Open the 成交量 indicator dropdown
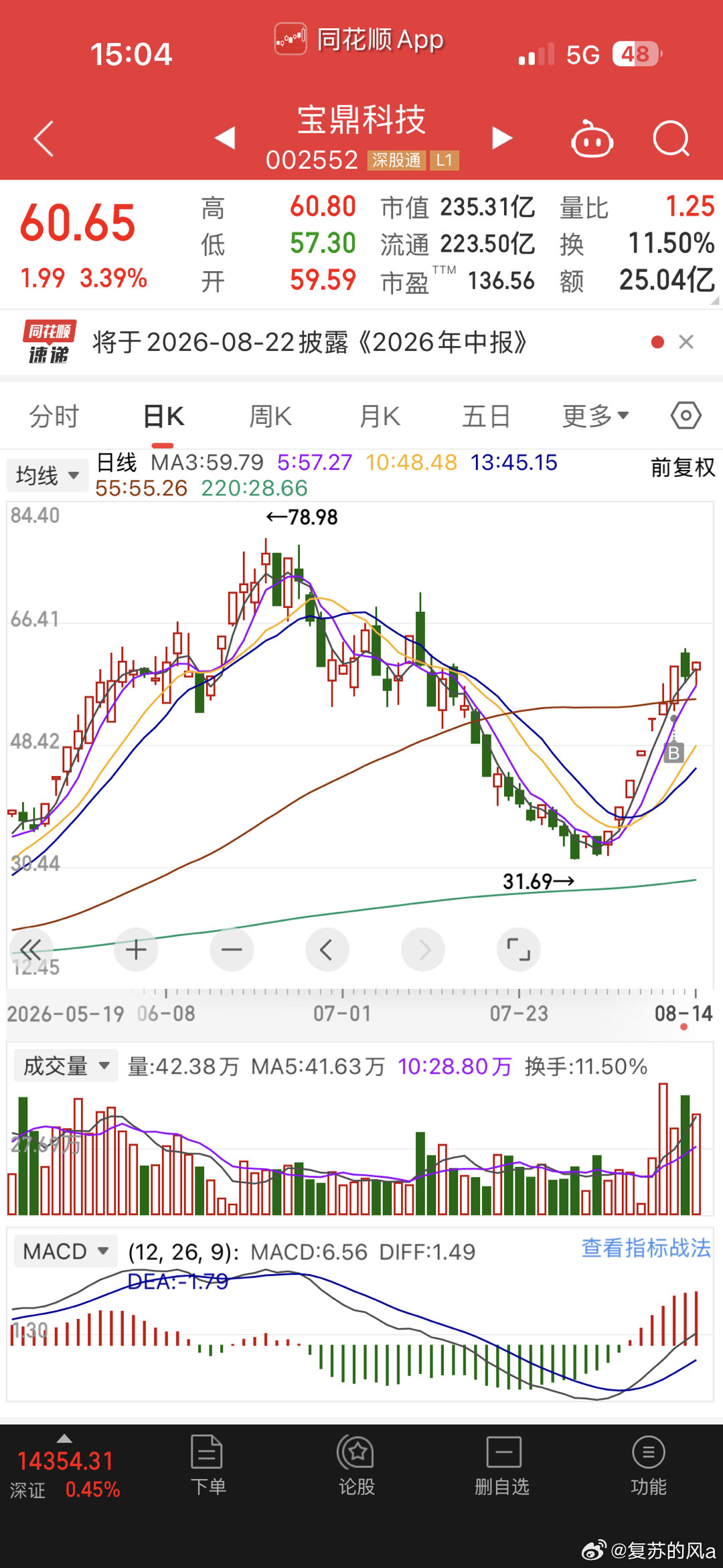Image resolution: width=723 pixels, height=1568 pixels. pyautogui.click(x=66, y=1066)
